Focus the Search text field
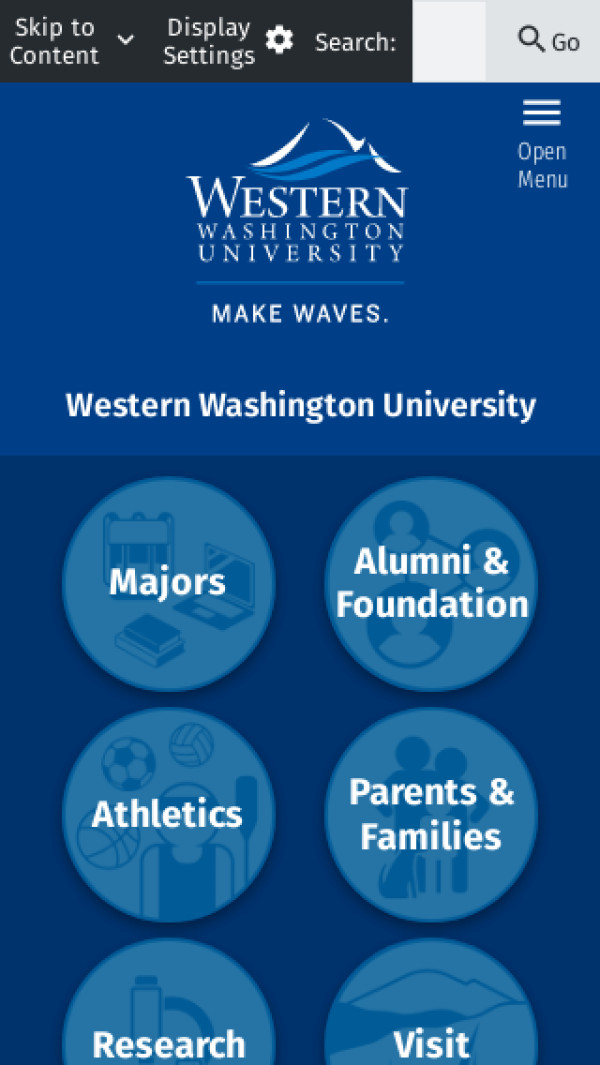The height and width of the screenshot is (1065, 600). point(449,41)
